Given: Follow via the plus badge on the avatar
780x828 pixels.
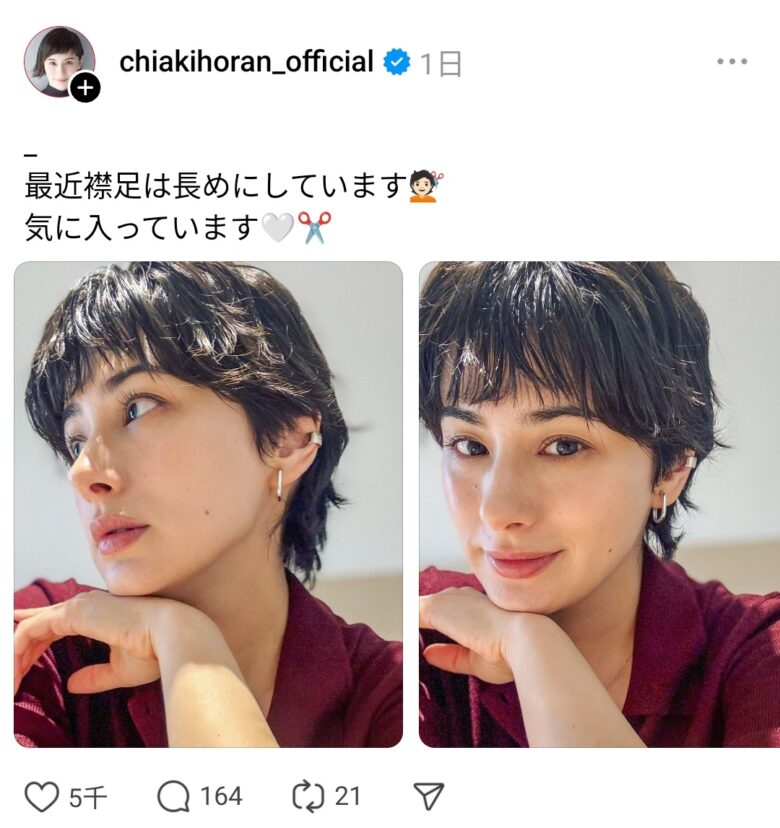Looking at the screenshot, I should coord(85,87).
